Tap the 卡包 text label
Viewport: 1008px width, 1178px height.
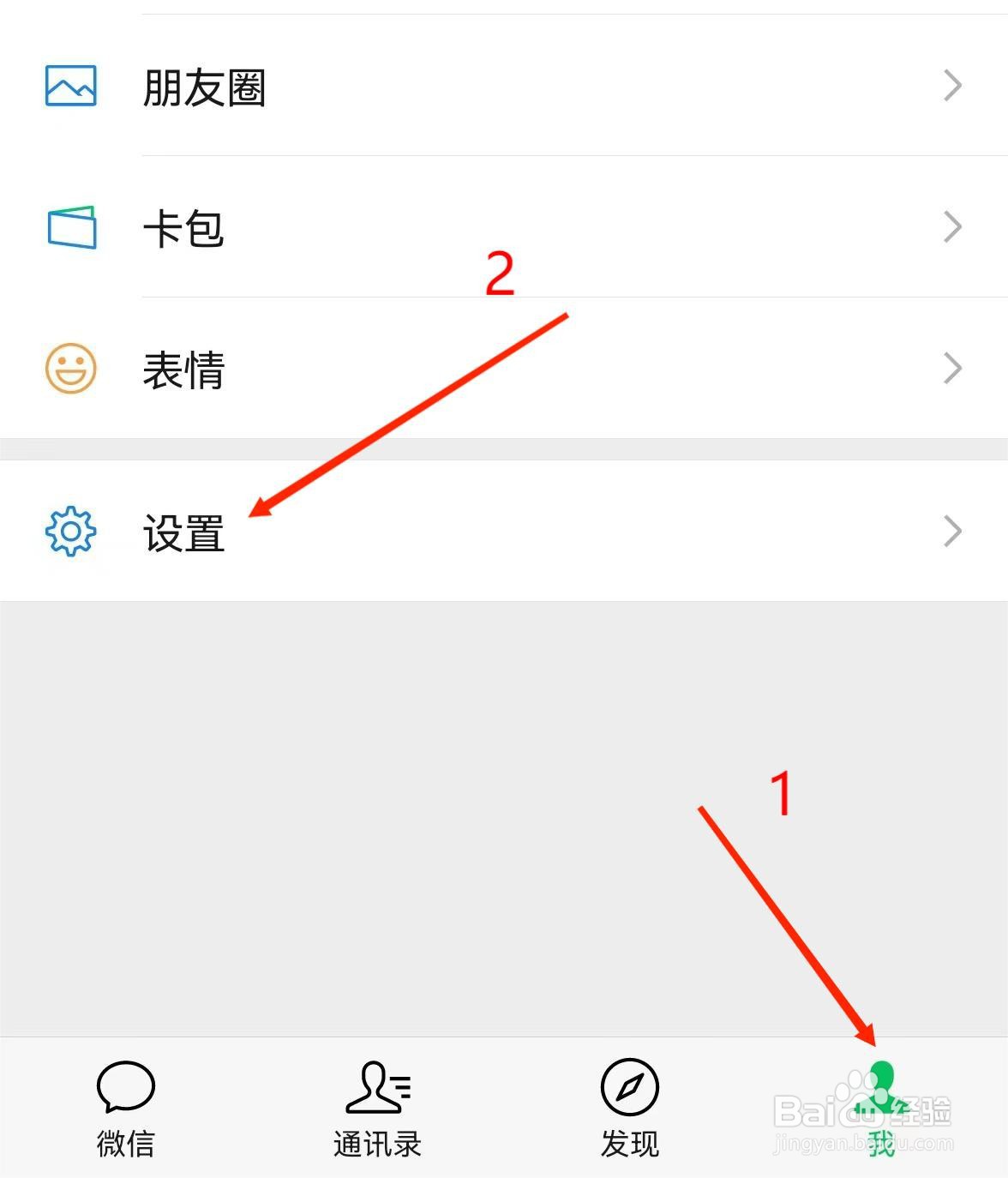(x=184, y=227)
